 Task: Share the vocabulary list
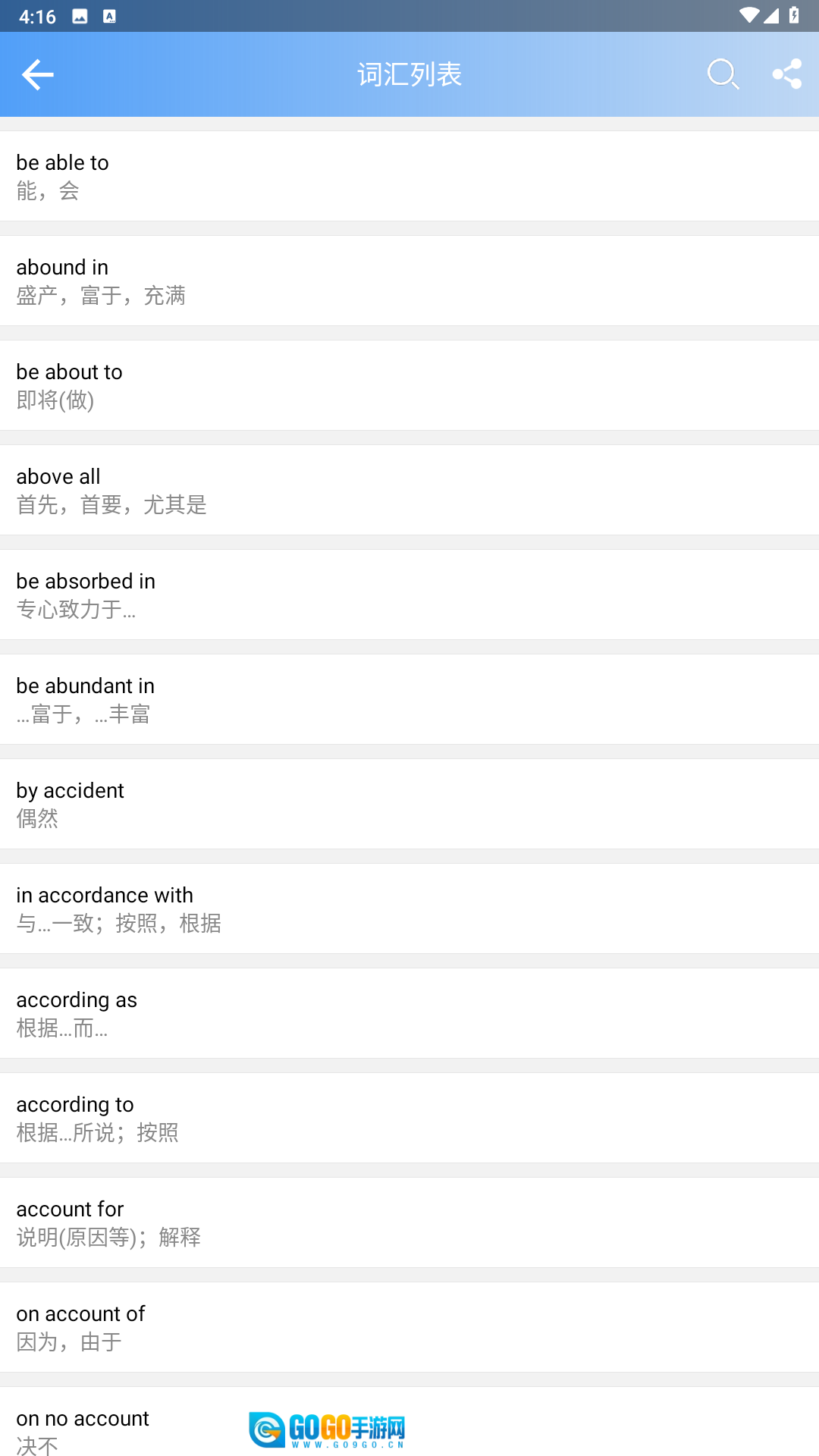tap(786, 74)
